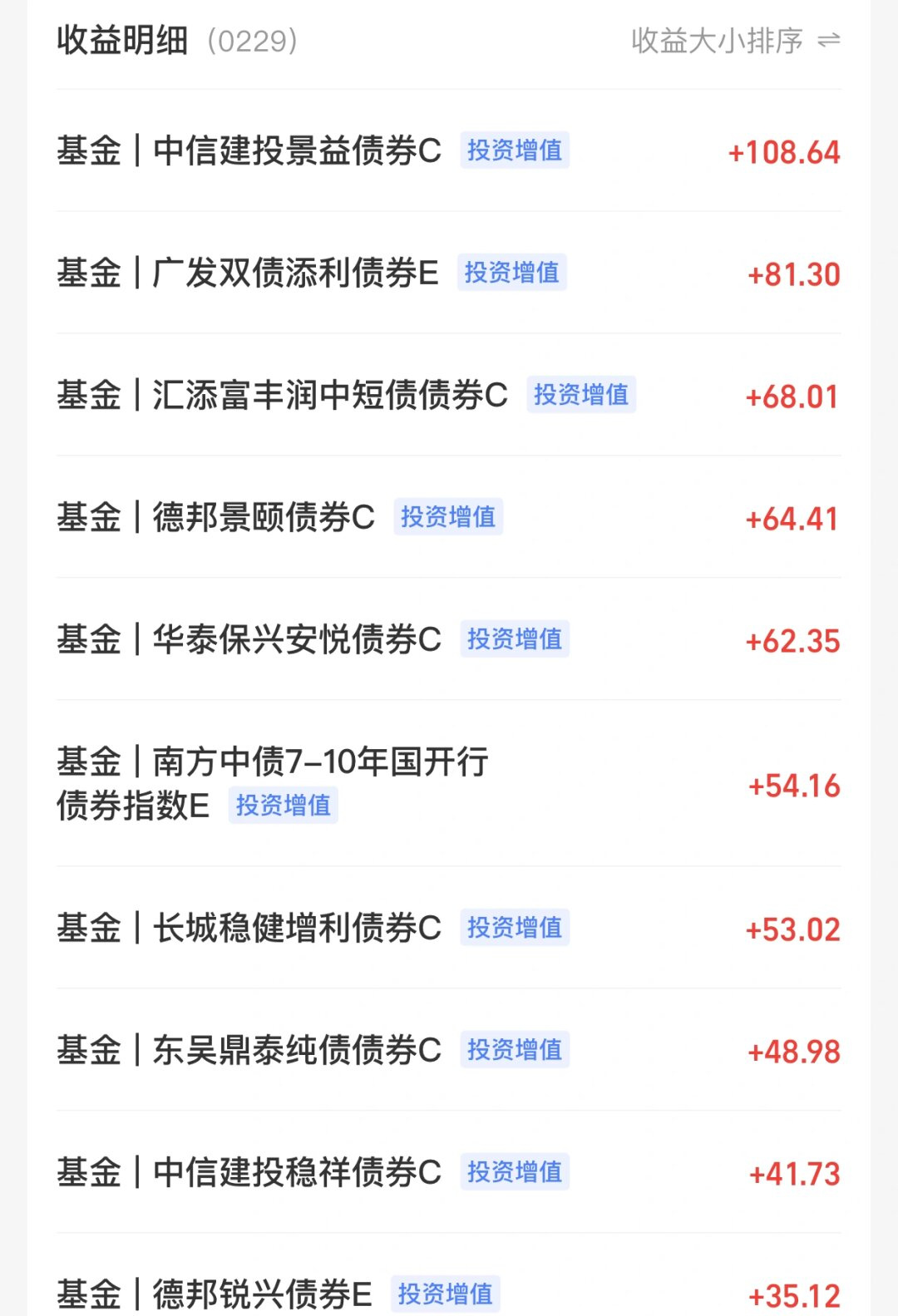Click the sort direction arrows icon

[830, 39]
